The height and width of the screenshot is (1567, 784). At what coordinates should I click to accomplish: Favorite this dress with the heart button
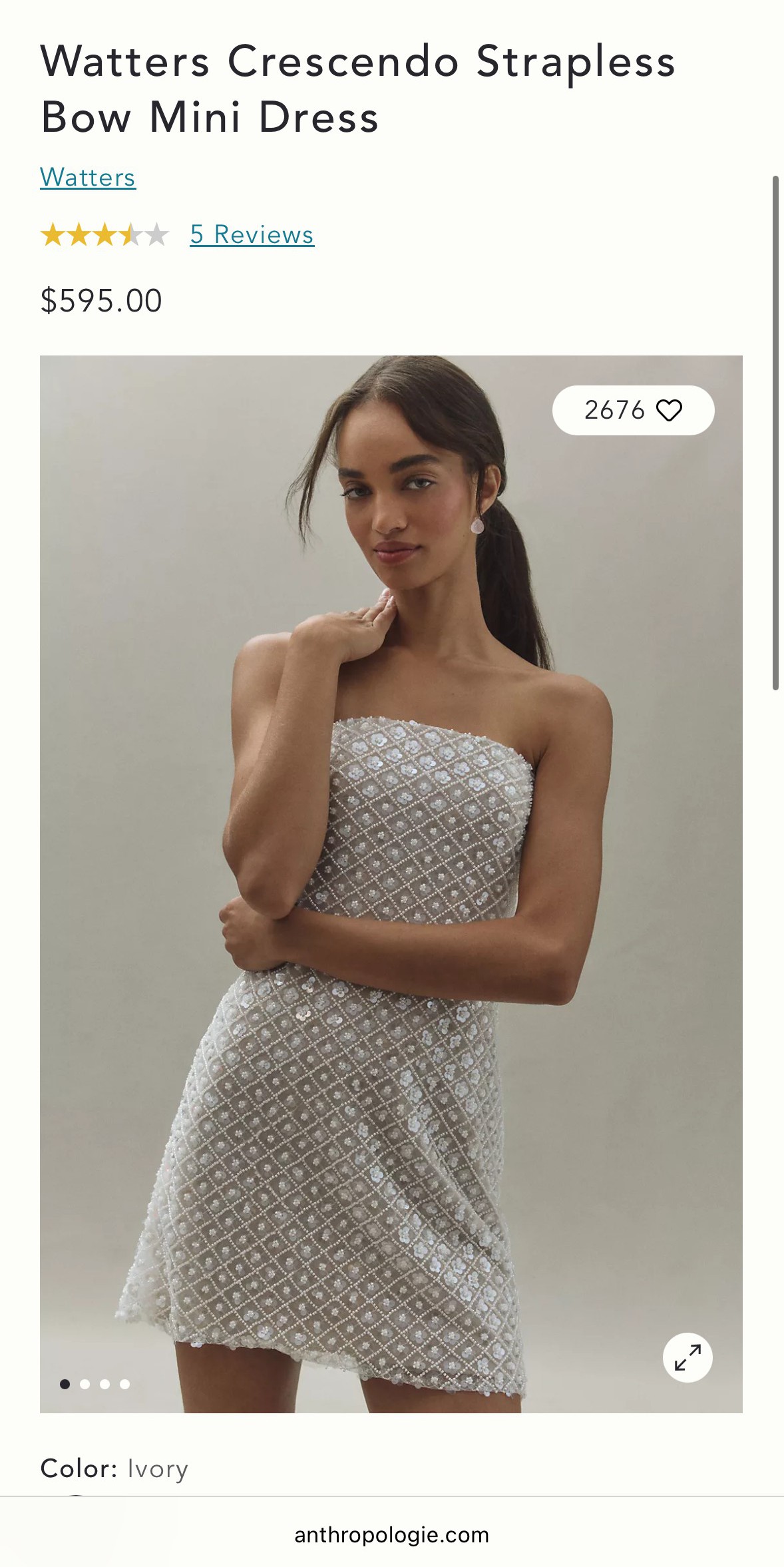click(633, 410)
